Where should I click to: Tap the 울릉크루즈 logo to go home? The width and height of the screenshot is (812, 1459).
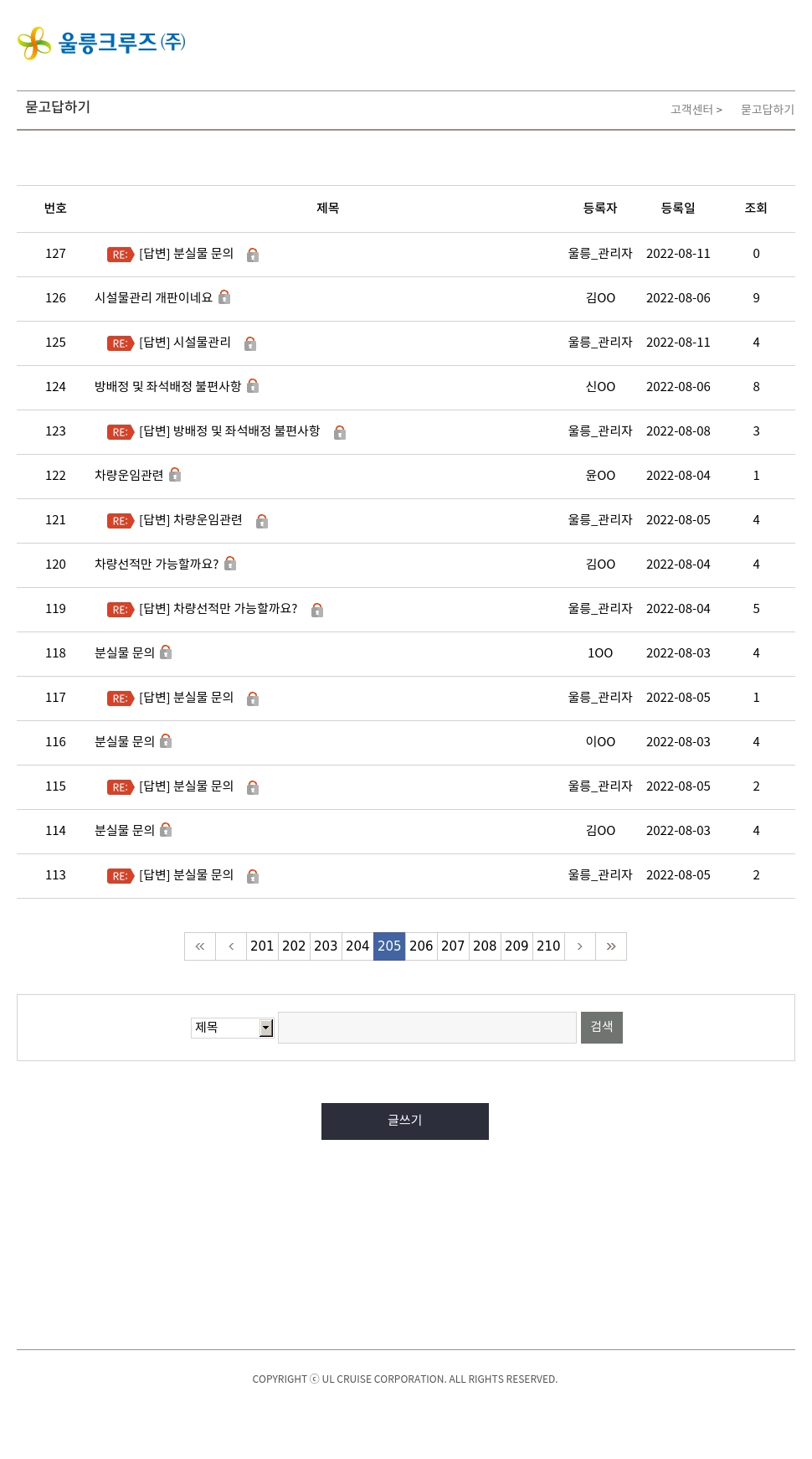pyautogui.click(x=101, y=43)
